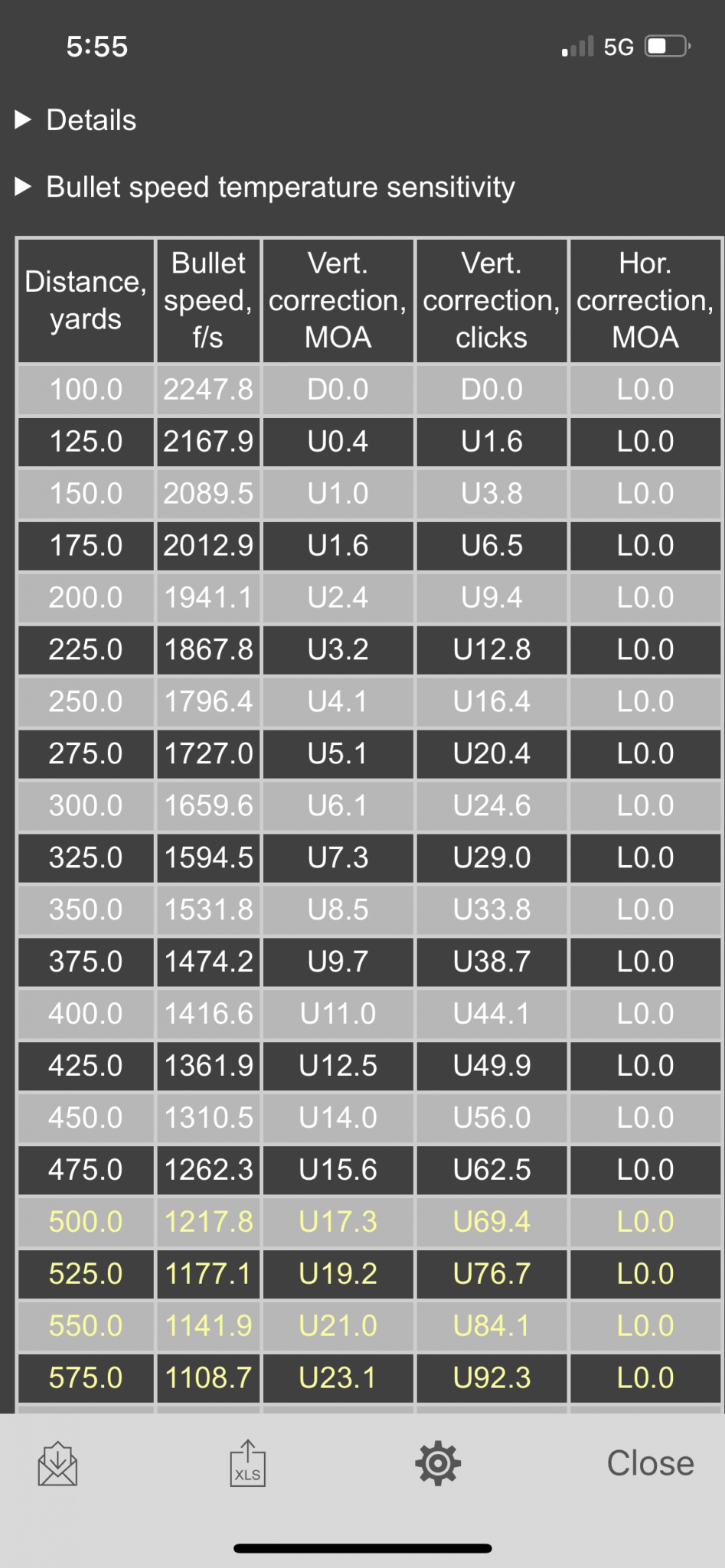Export the table as XLS
Image resolution: width=725 pixels, height=1568 pixels.
pos(247,1464)
